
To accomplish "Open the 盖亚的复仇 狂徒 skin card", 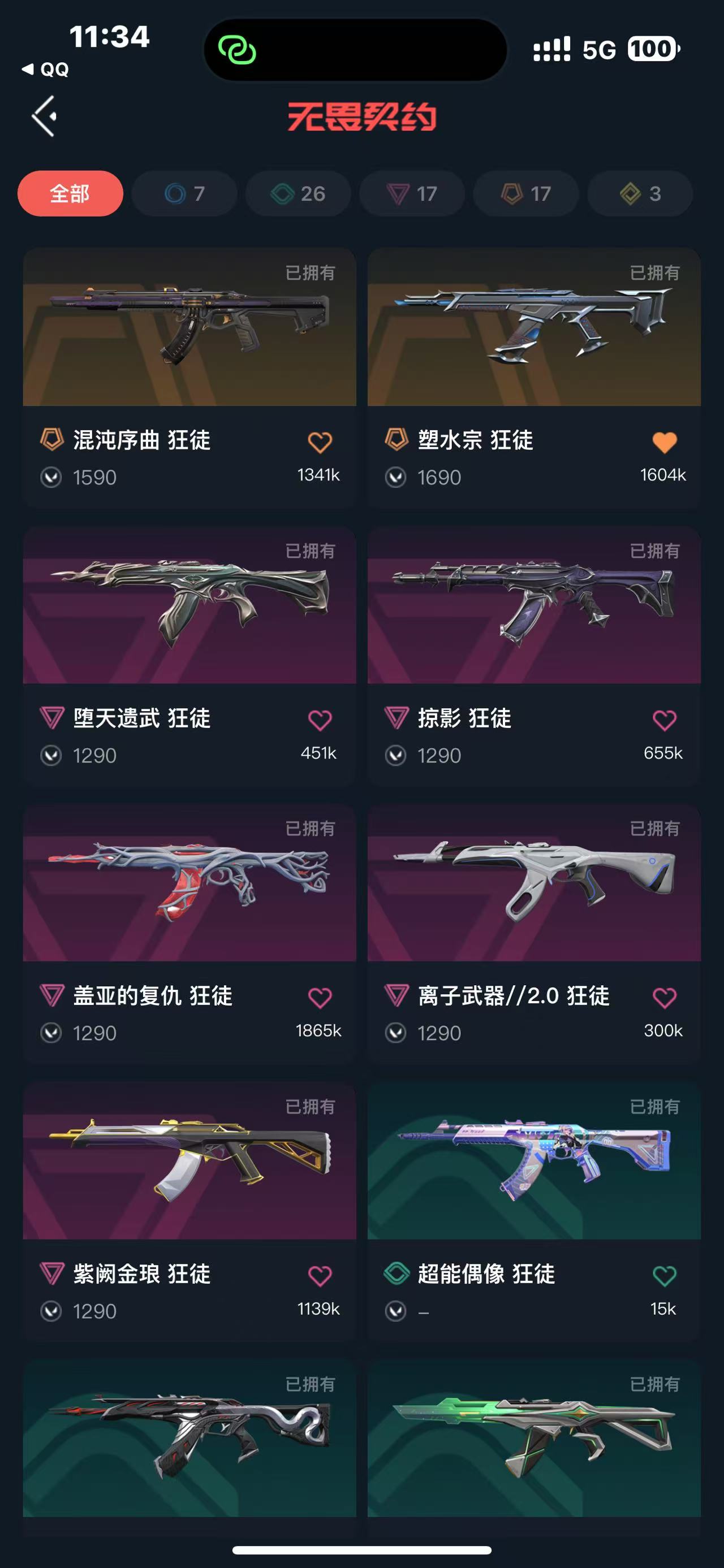I will [x=189, y=934].
